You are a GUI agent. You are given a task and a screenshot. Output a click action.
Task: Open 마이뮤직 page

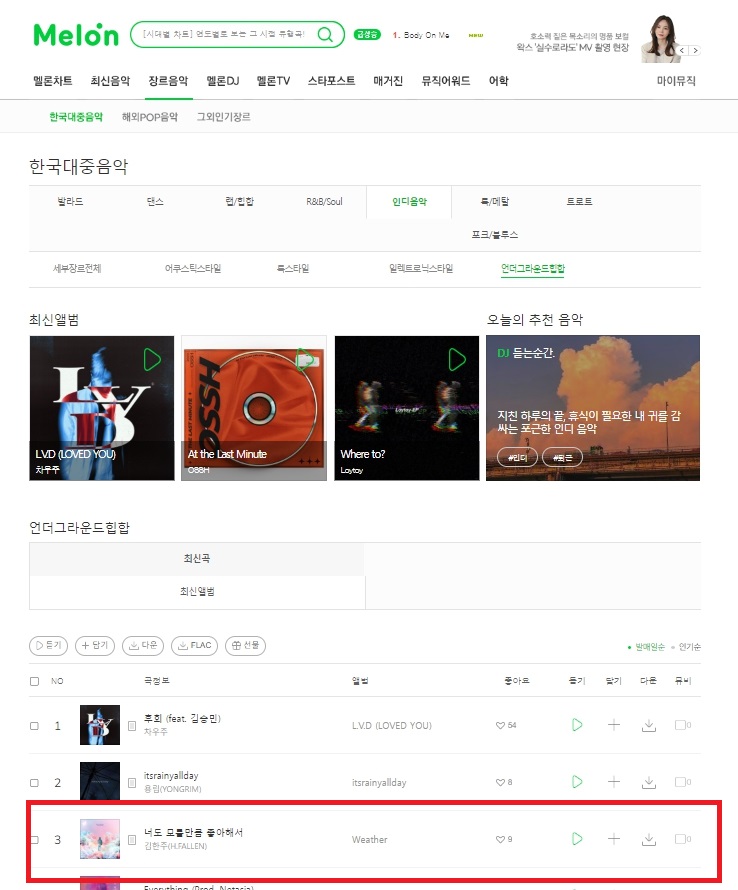[x=676, y=81]
